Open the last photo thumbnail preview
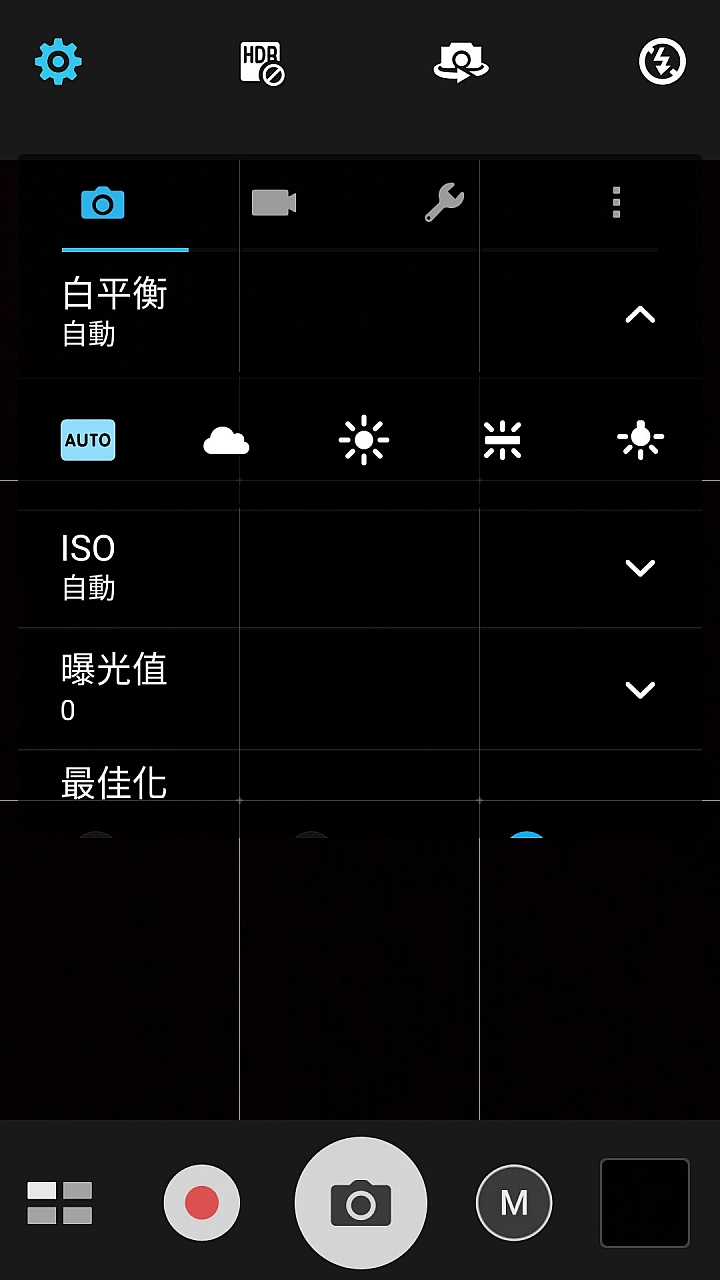This screenshot has width=720, height=1280. coord(645,1202)
